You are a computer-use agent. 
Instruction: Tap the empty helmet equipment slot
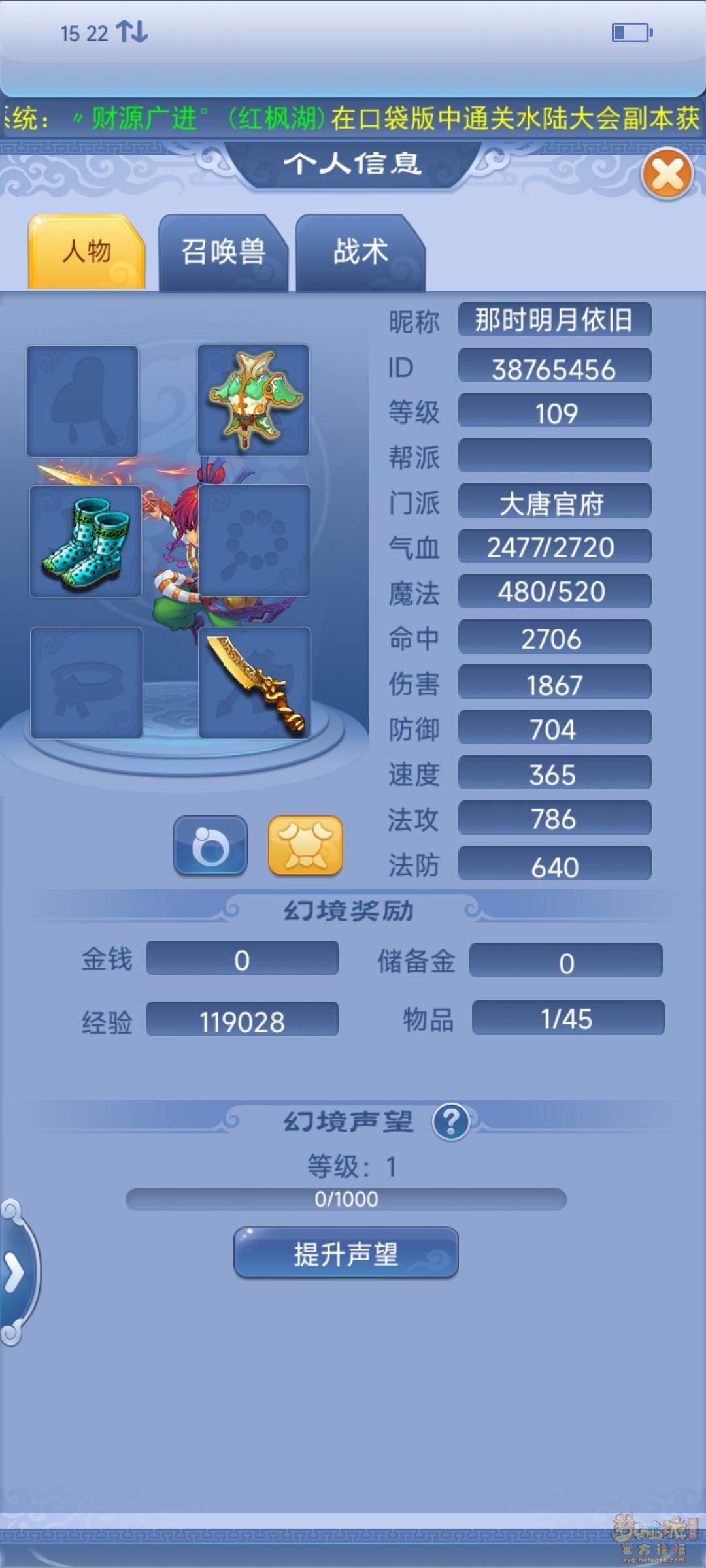pyautogui.click(x=82, y=401)
